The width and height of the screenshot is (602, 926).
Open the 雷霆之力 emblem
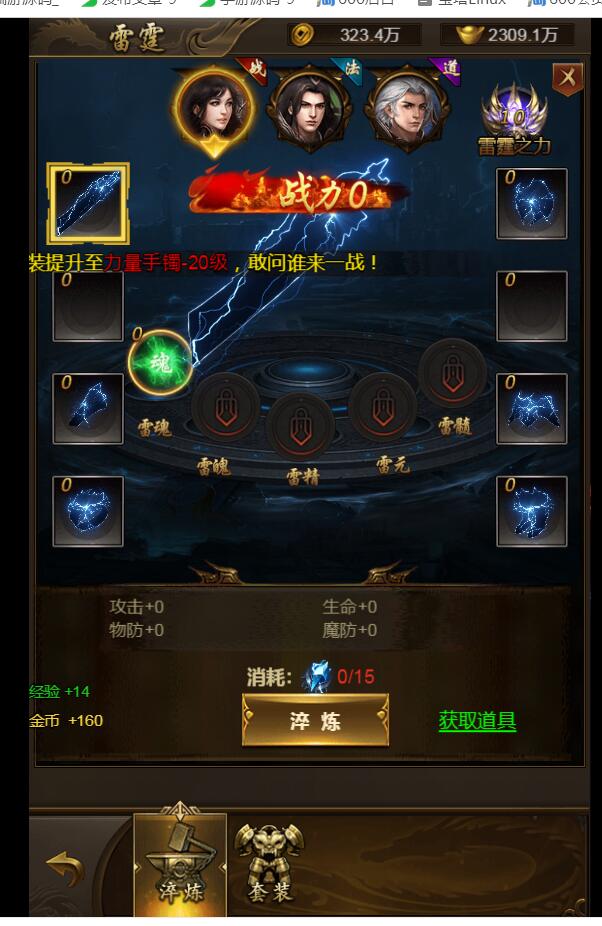tap(514, 113)
